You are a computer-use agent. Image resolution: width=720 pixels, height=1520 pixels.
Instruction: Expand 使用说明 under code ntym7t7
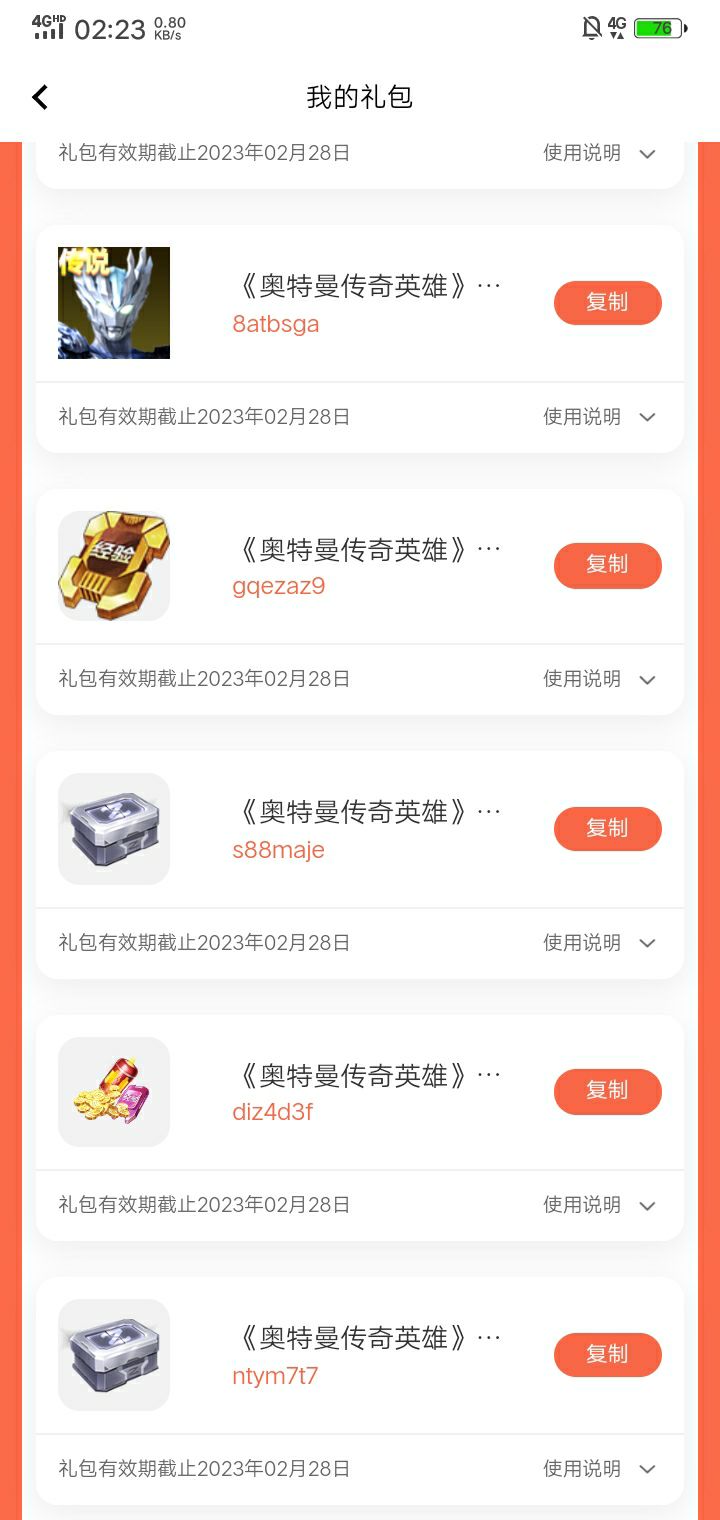599,1469
